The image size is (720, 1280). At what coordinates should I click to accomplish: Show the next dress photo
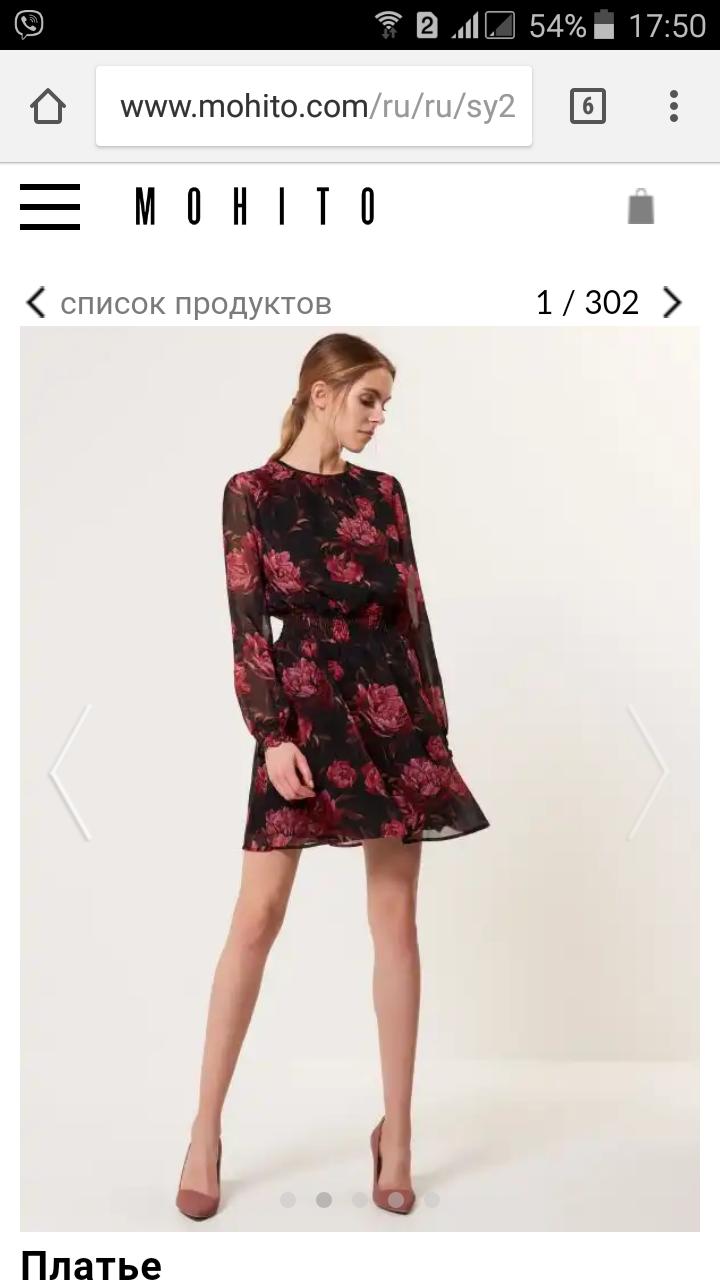[x=647, y=772]
